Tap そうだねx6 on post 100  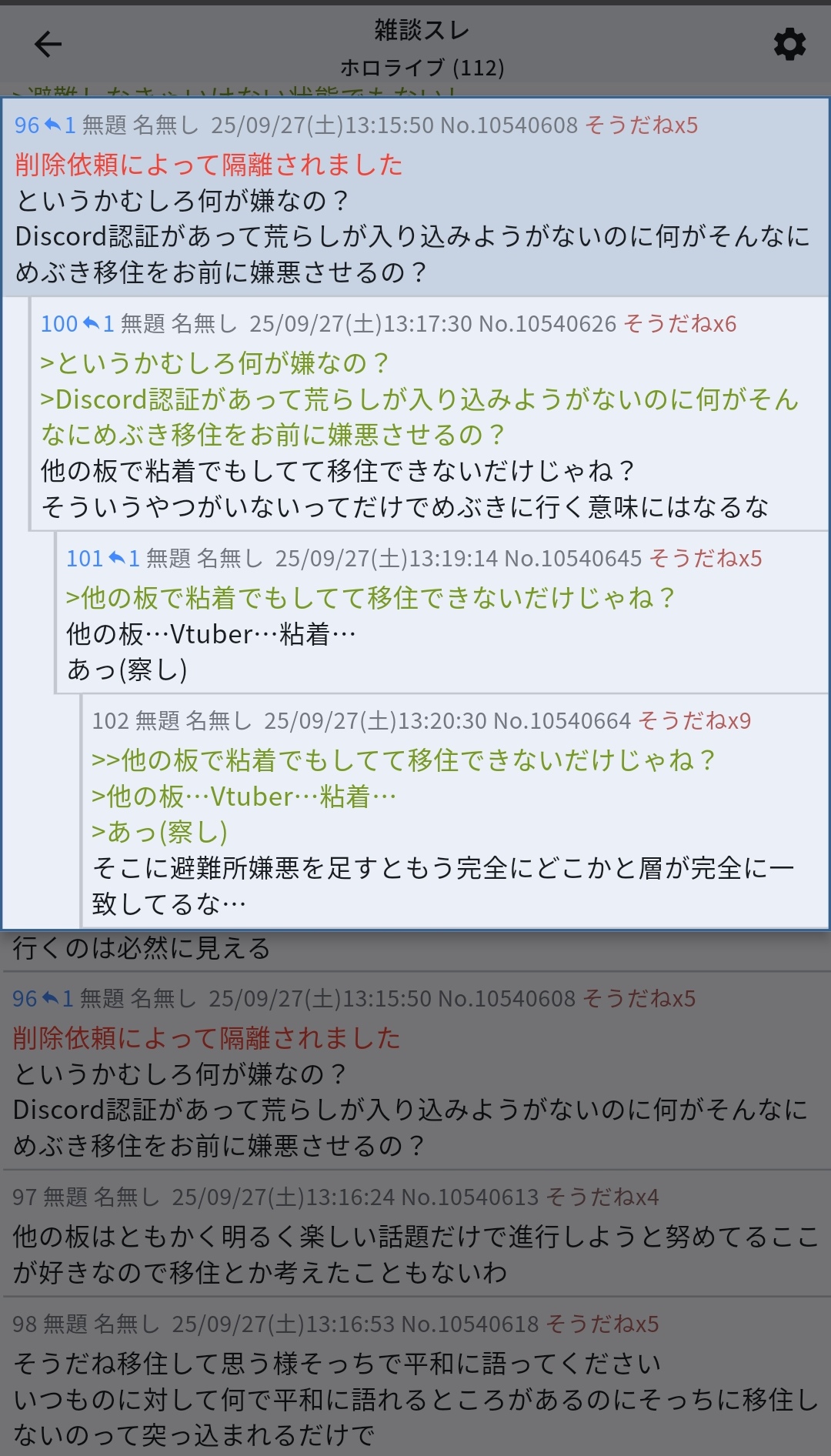point(679,324)
